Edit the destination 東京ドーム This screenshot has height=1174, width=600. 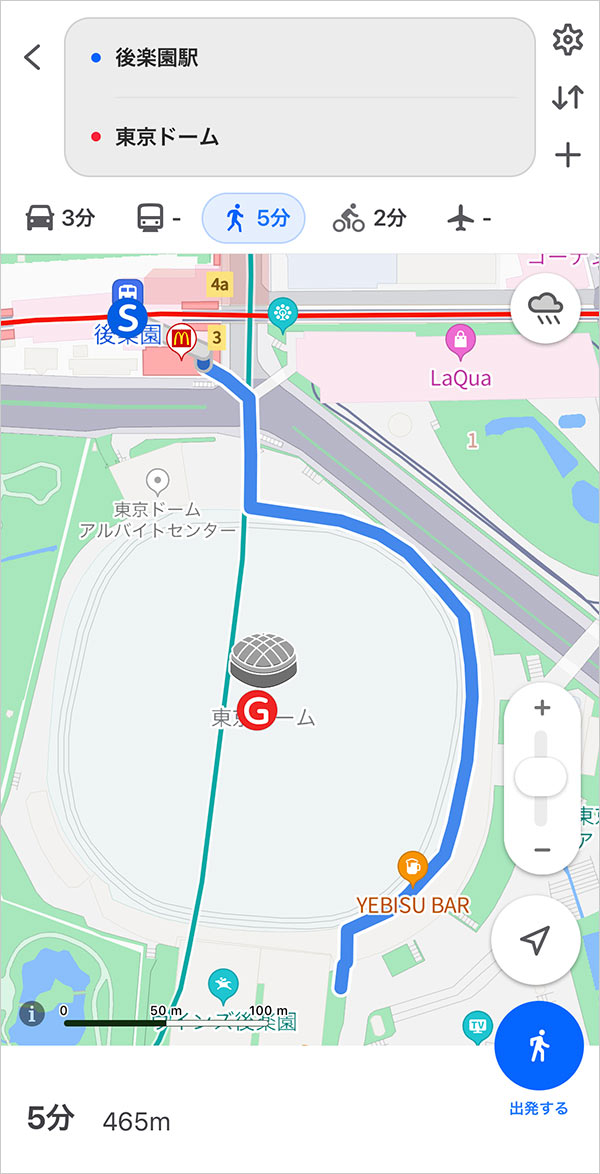pyautogui.click(x=300, y=137)
